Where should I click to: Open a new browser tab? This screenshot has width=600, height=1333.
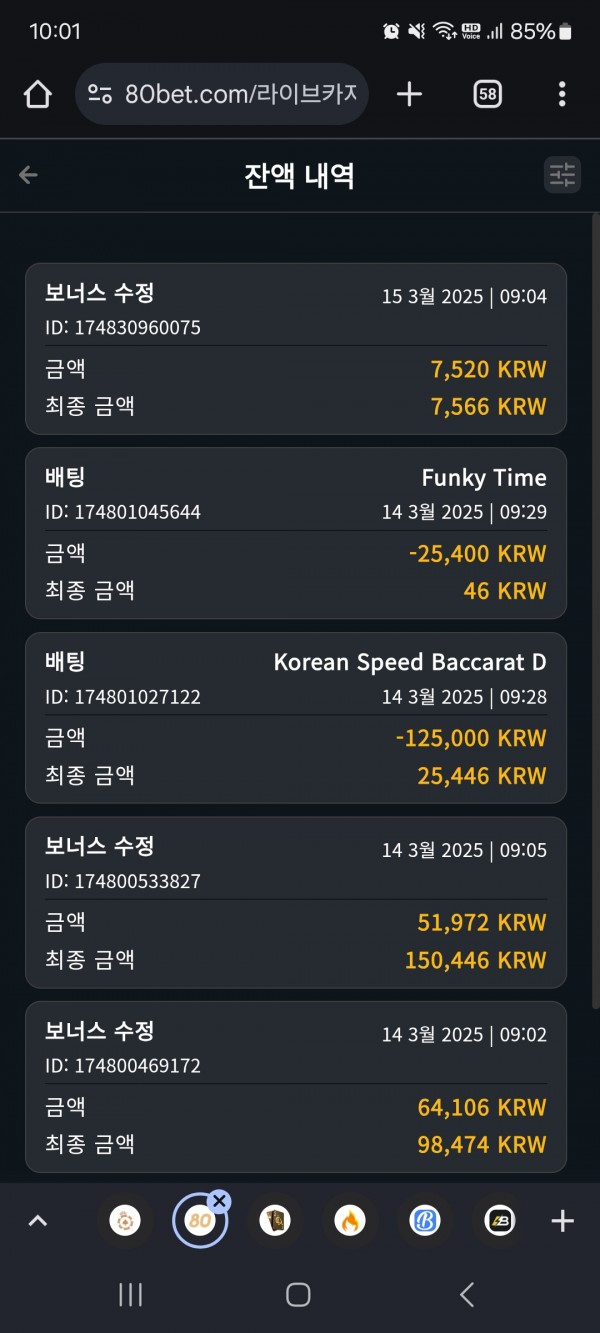click(x=409, y=95)
